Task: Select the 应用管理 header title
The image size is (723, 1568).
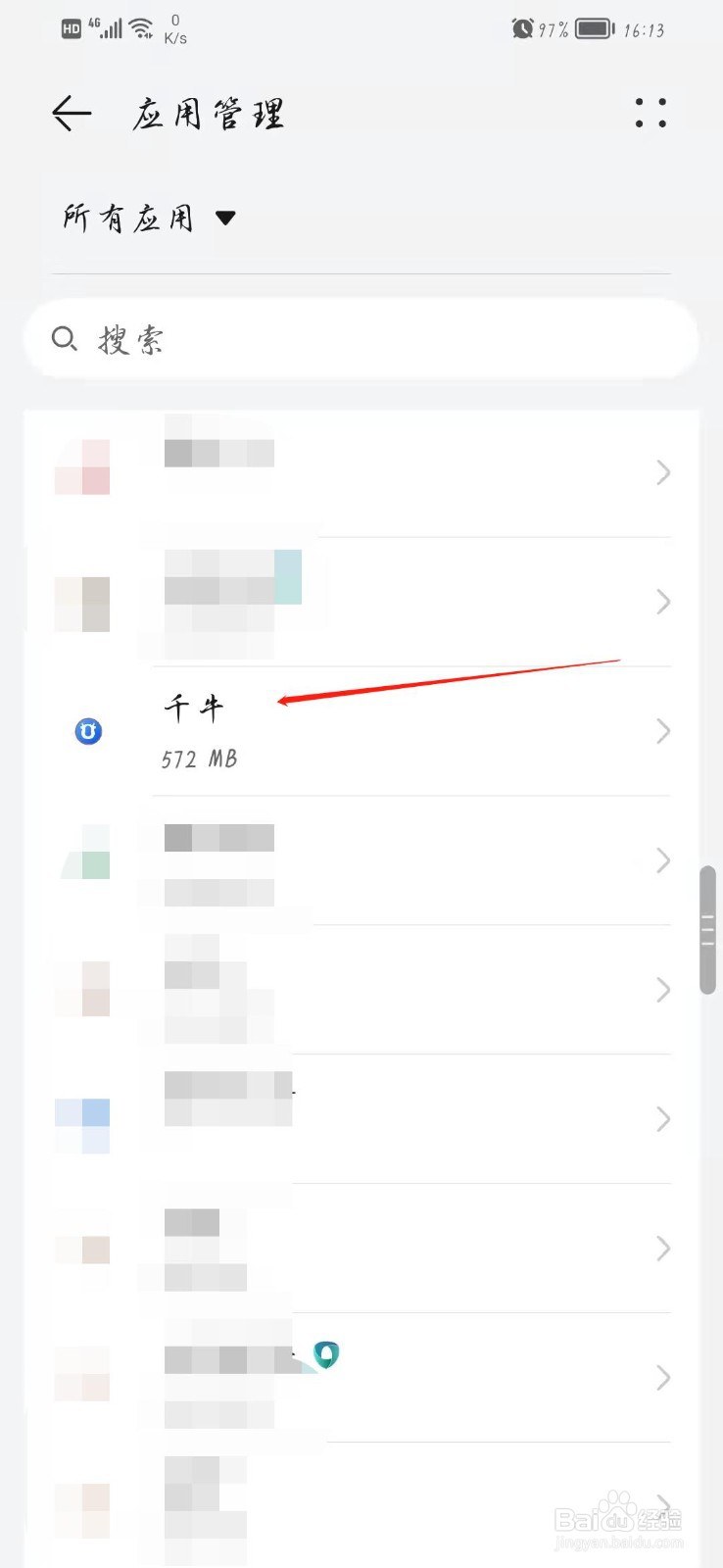Action: [x=208, y=113]
